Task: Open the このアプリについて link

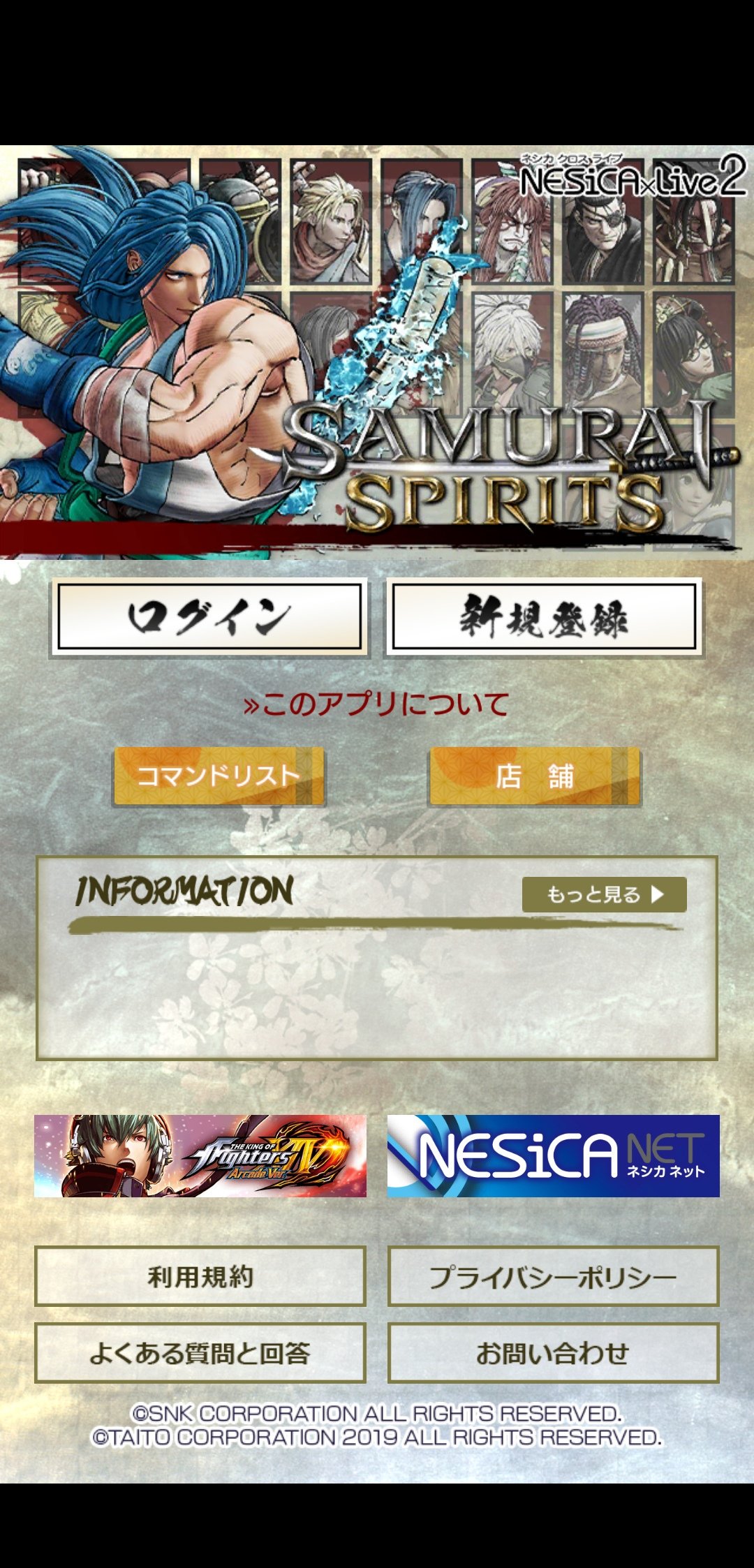Action: 376,704
